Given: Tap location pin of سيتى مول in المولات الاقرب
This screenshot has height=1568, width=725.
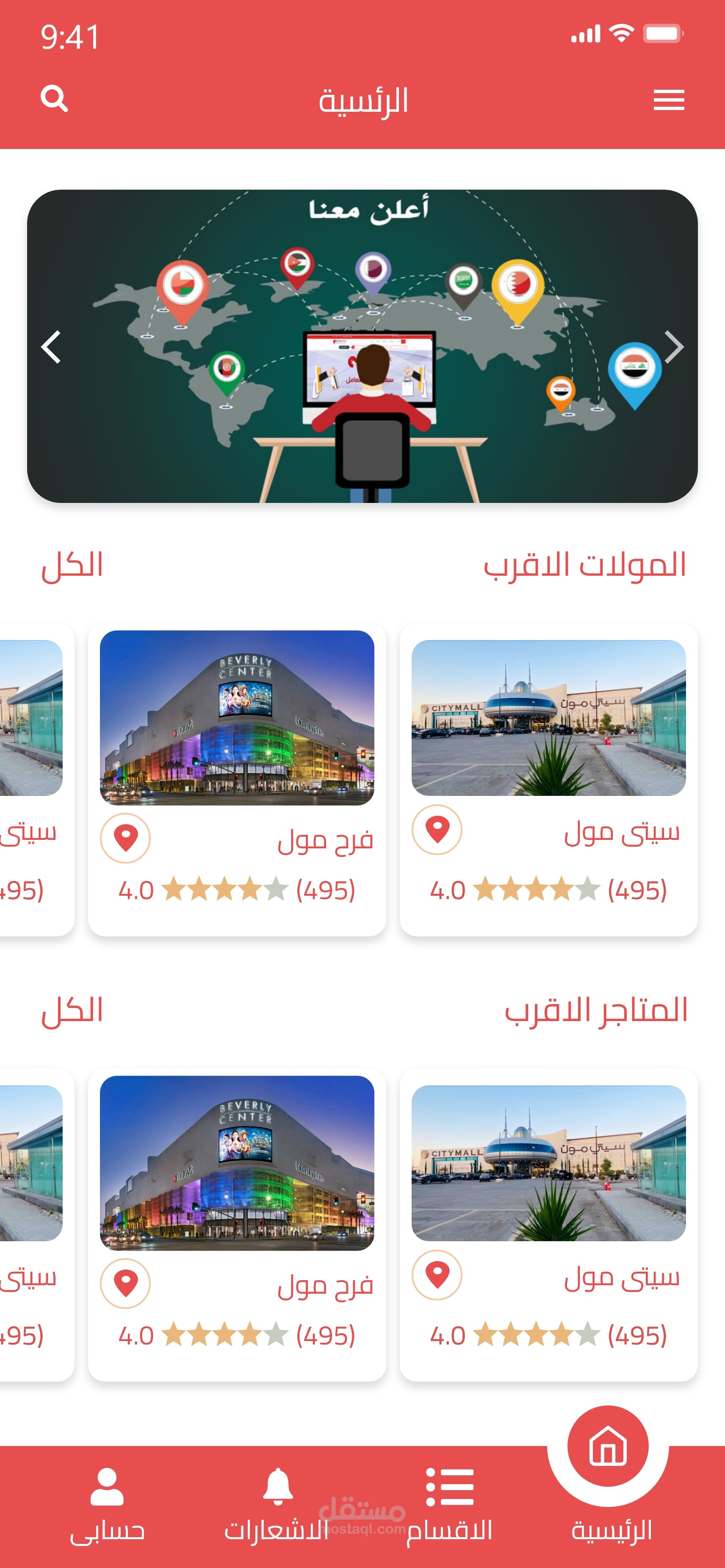Looking at the screenshot, I should (437, 829).
